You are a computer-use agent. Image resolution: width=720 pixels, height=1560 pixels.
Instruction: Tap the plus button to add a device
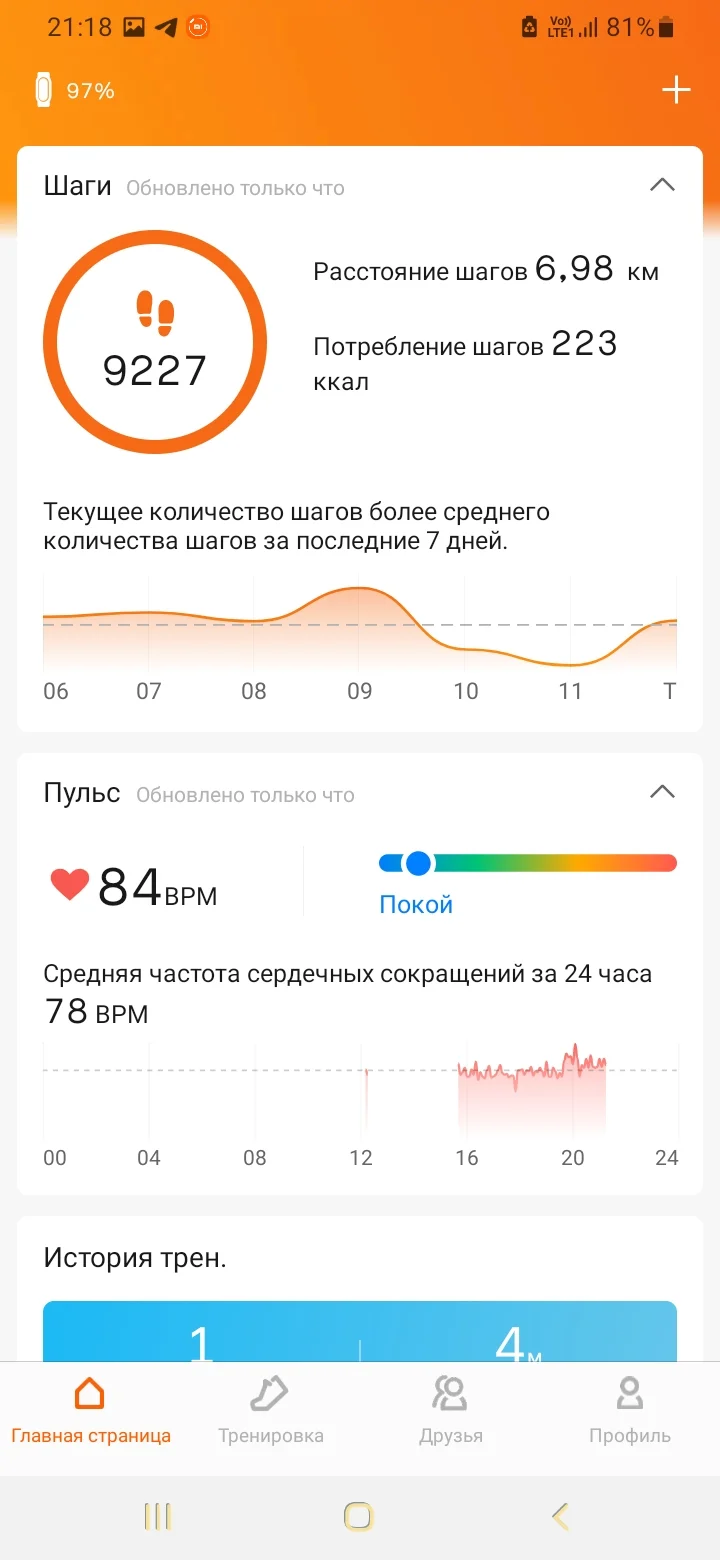(676, 89)
